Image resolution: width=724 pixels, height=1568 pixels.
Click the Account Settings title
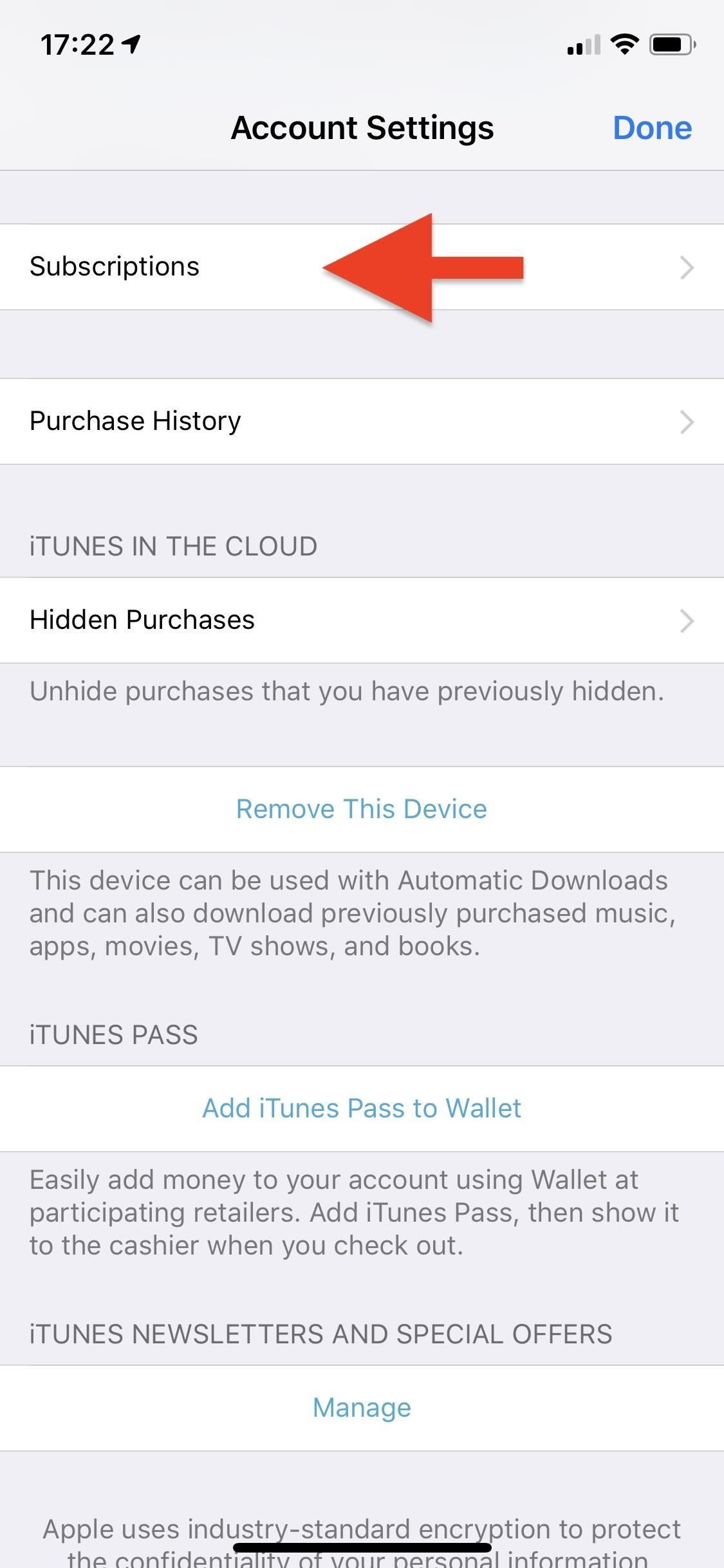[362, 127]
